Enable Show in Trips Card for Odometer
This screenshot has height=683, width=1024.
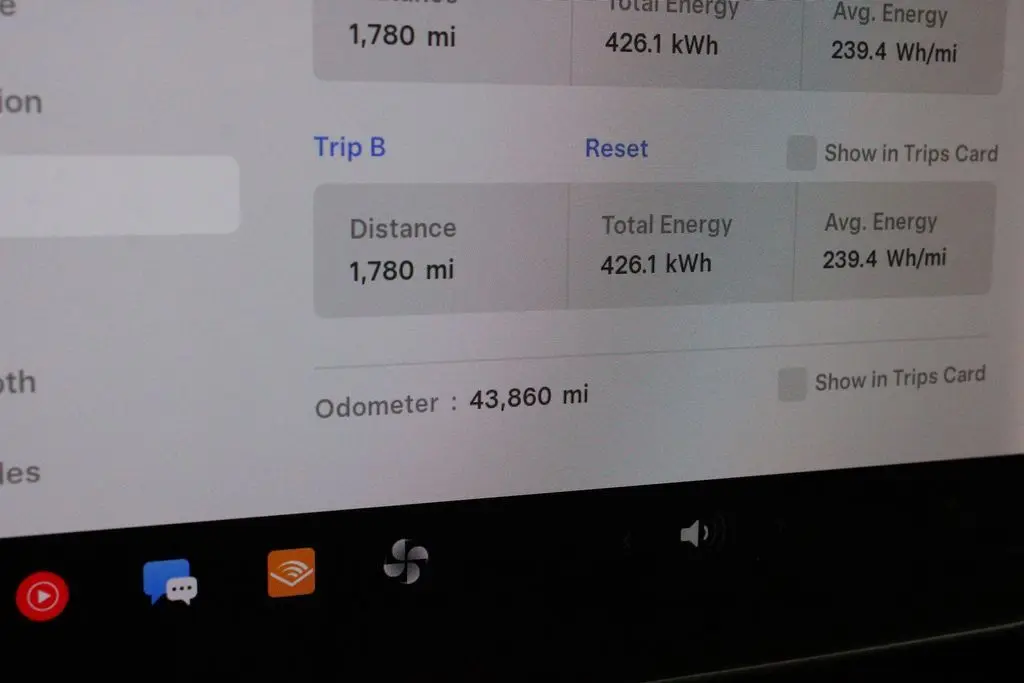click(792, 384)
